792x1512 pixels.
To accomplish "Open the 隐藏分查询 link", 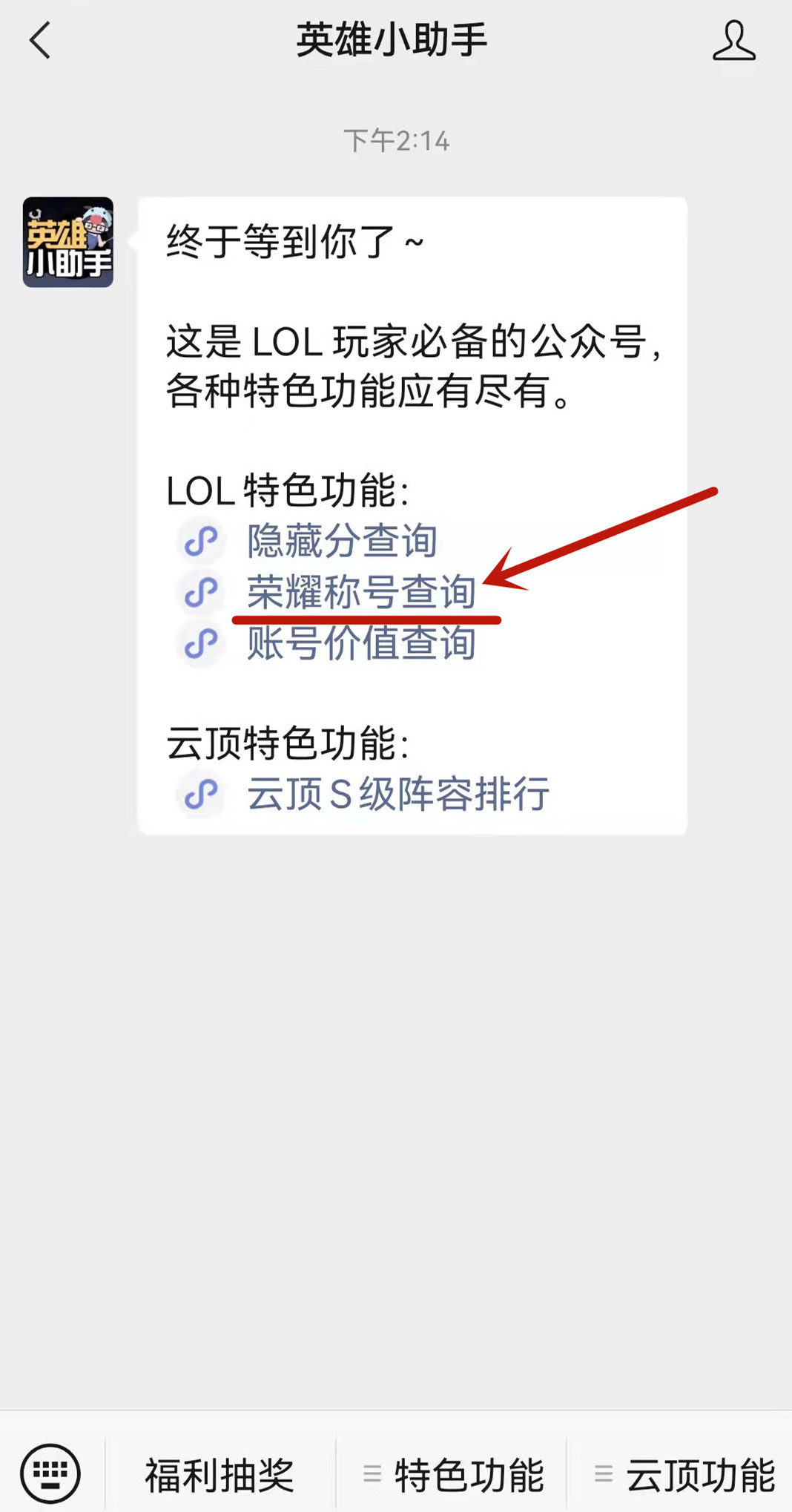I will (342, 540).
